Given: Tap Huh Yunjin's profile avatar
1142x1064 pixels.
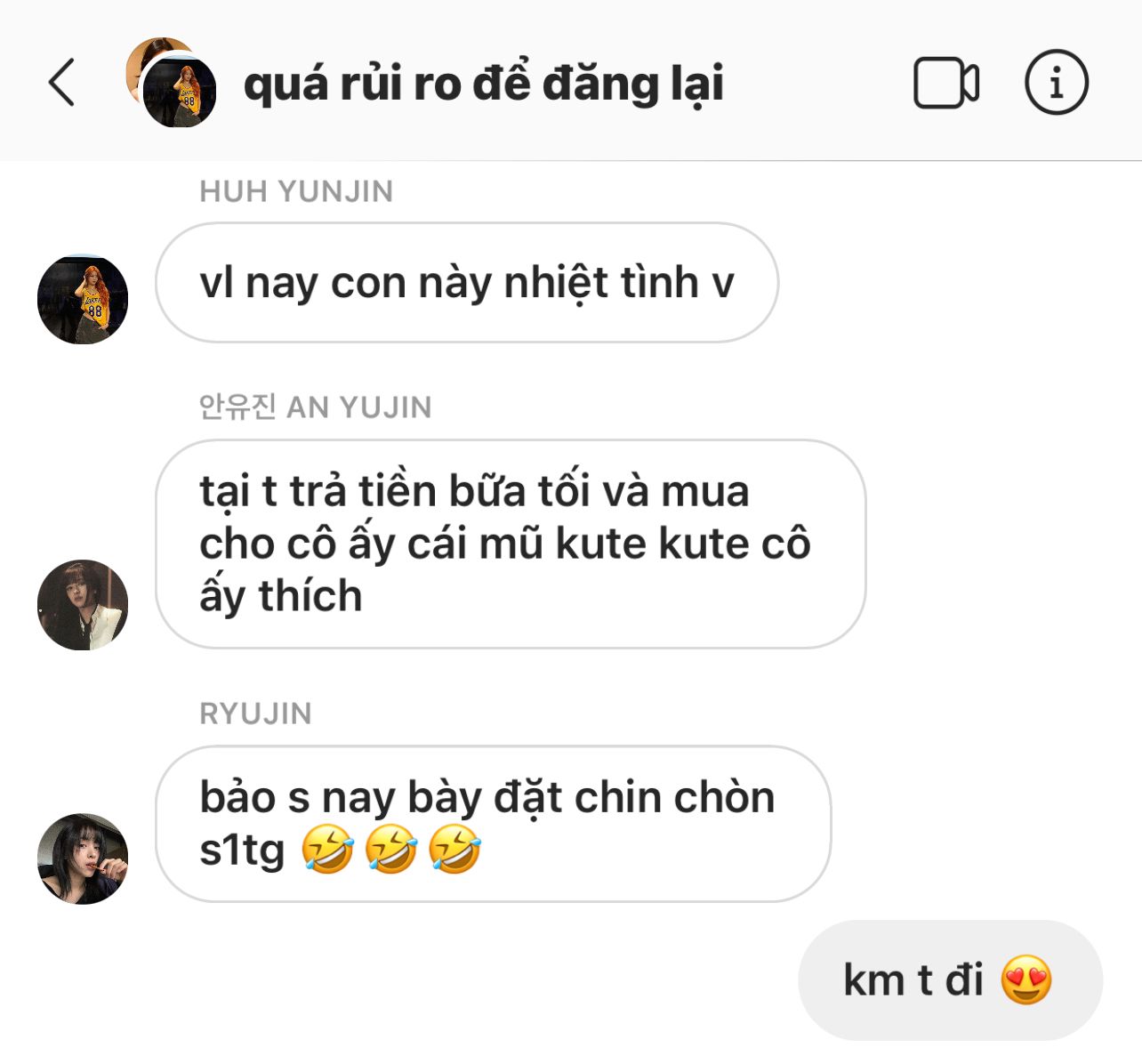Looking at the screenshot, I should coord(83,300).
